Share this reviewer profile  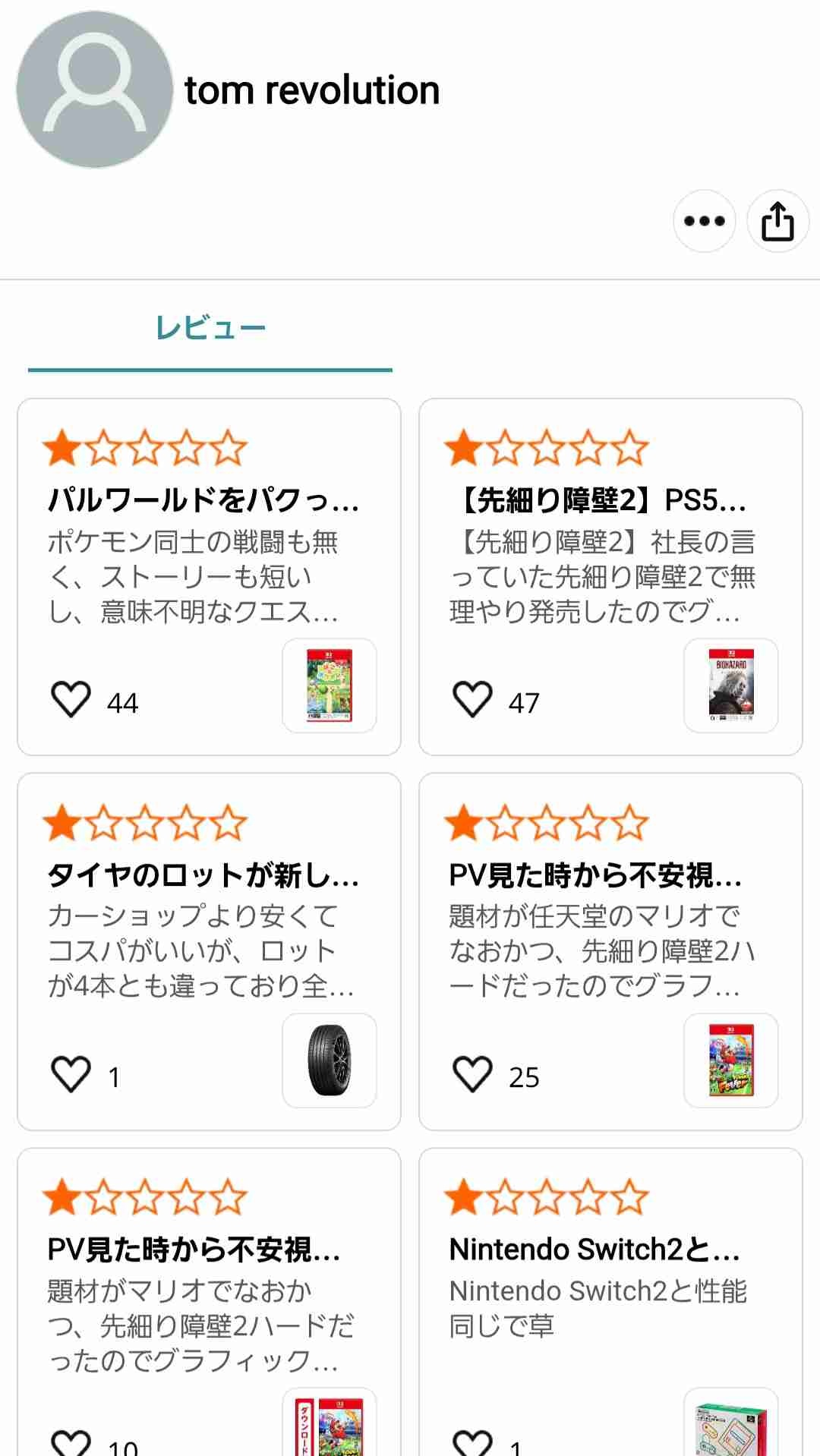point(777,221)
